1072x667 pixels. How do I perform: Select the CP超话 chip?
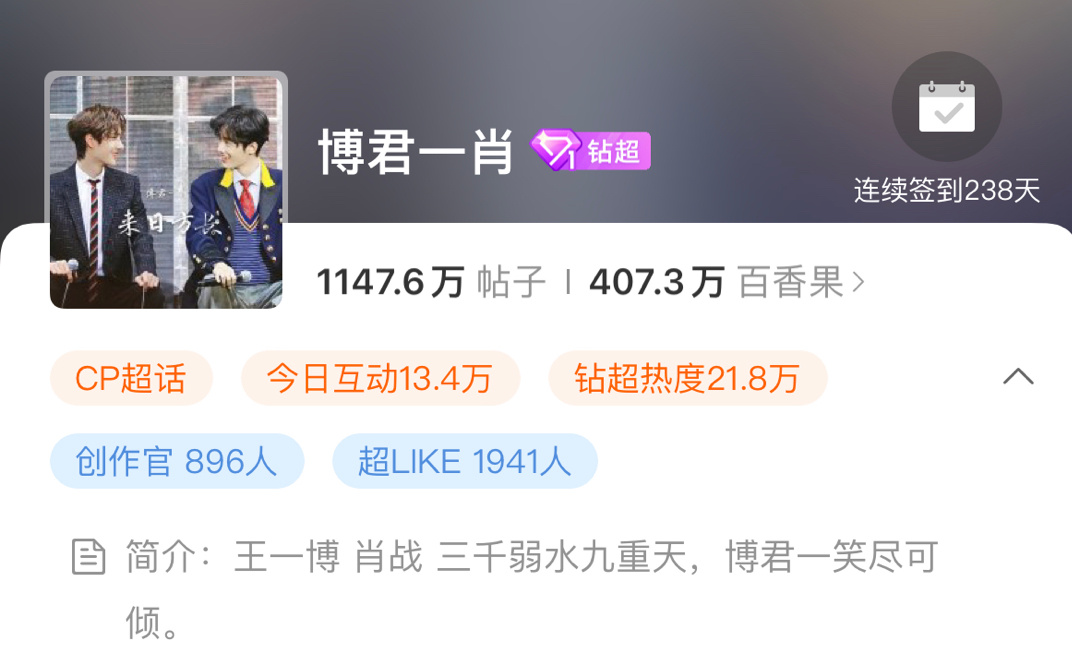tap(131, 378)
